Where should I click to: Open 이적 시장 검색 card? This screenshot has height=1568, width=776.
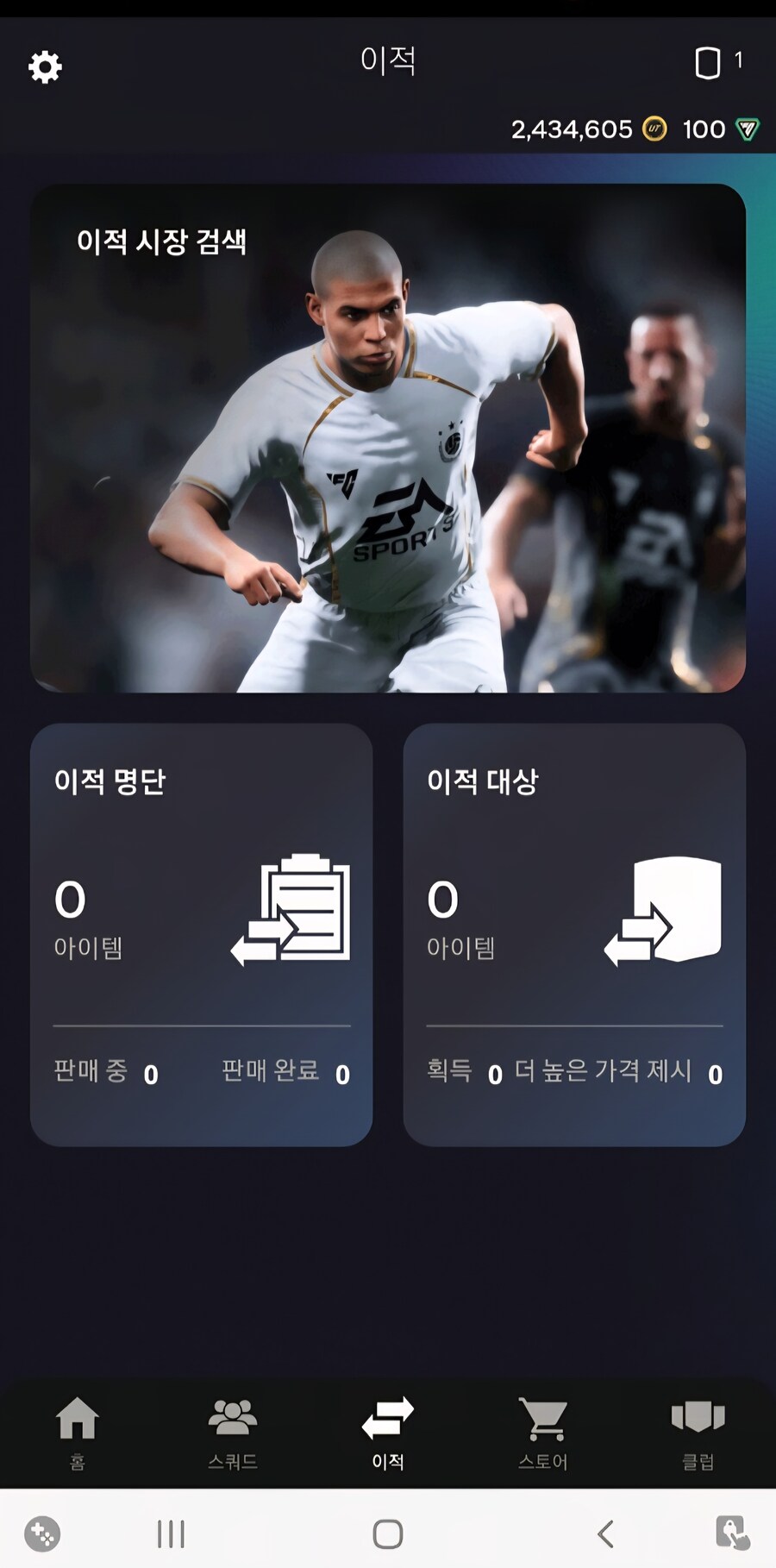click(388, 437)
